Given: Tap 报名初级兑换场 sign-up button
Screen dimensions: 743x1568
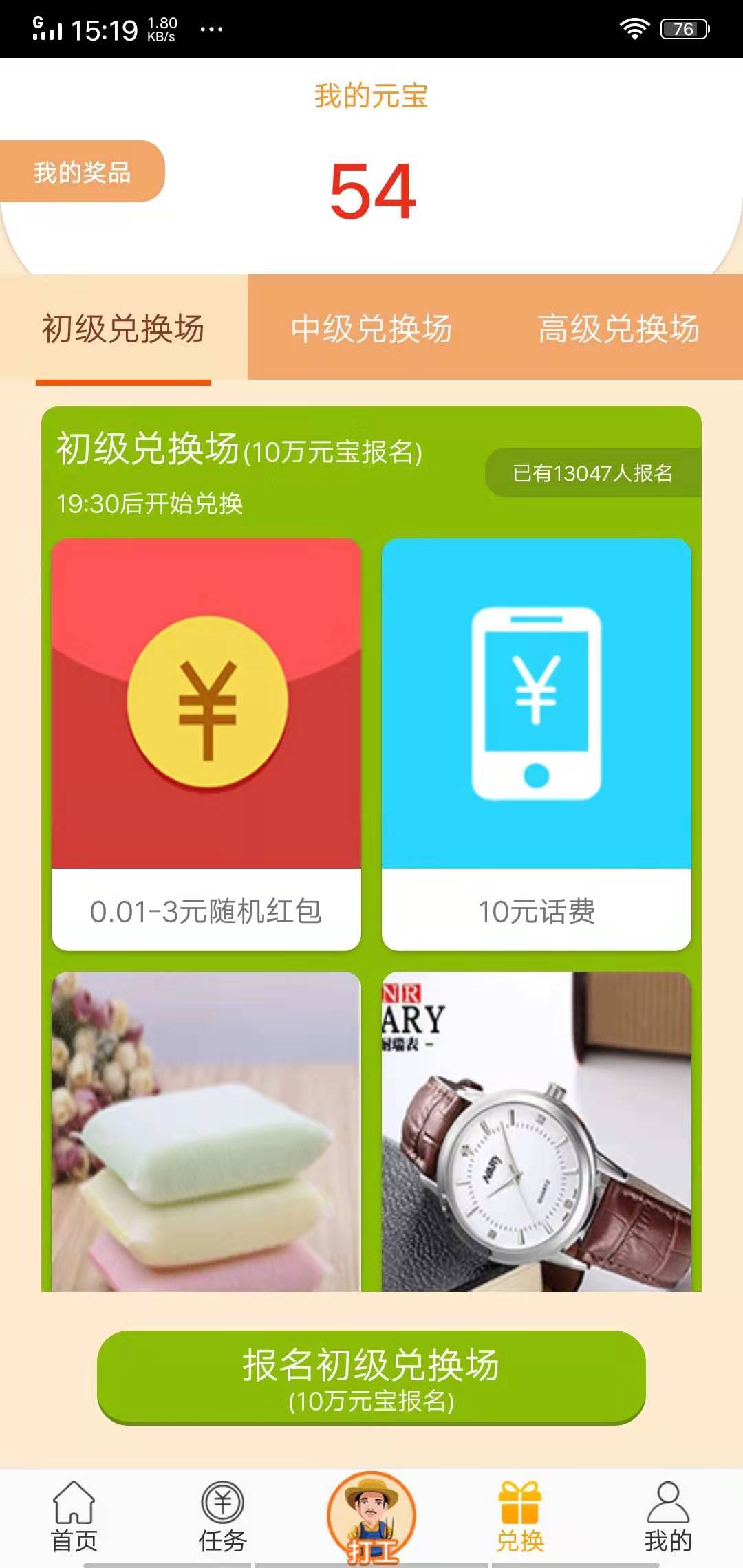Looking at the screenshot, I should (371, 1377).
